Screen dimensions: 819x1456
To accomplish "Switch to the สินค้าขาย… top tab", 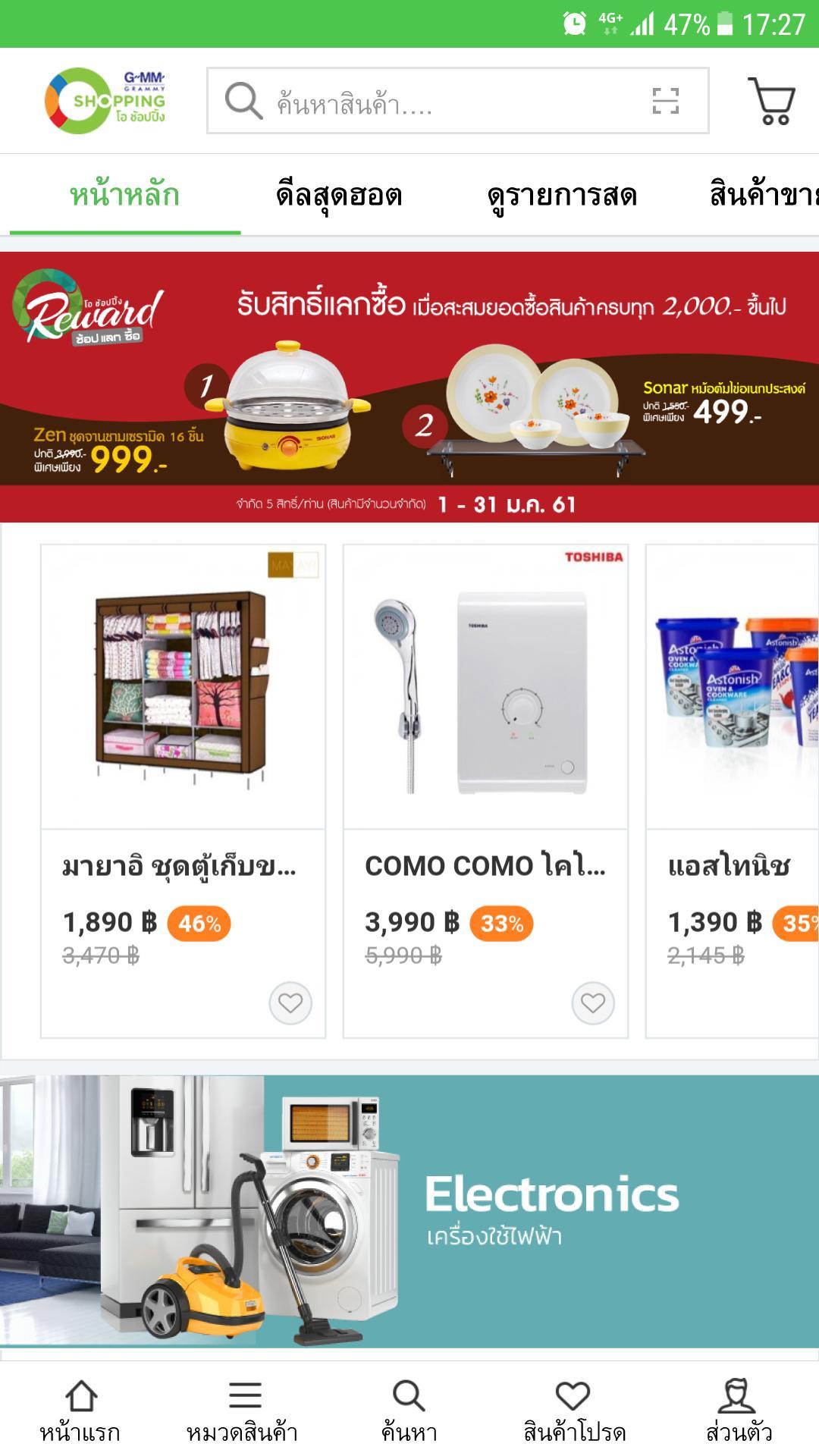I will coord(762,196).
